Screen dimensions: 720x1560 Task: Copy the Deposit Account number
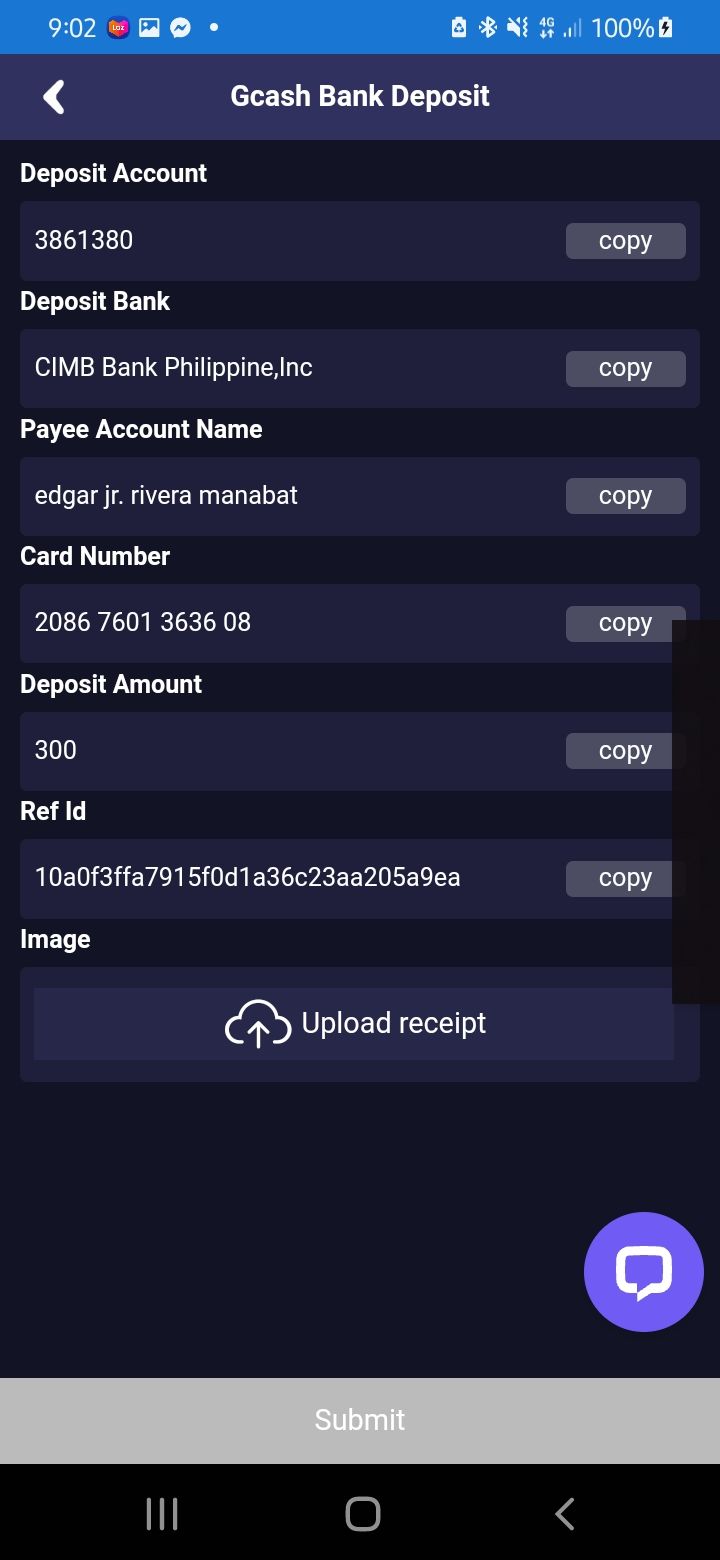pos(625,241)
